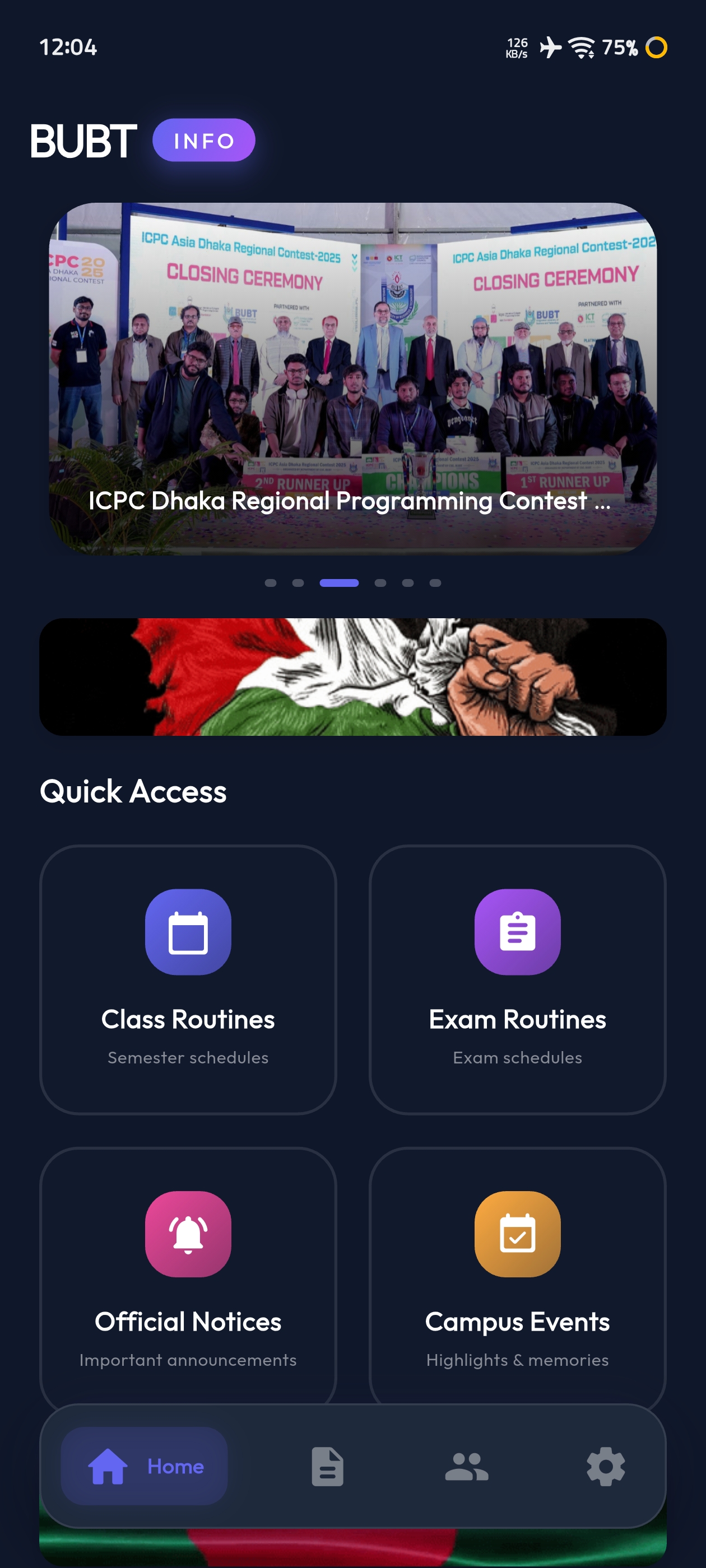This screenshot has width=706, height=1568.
Task: Open the documents icon in bottom navigation
Action: tap(327, 1467)
